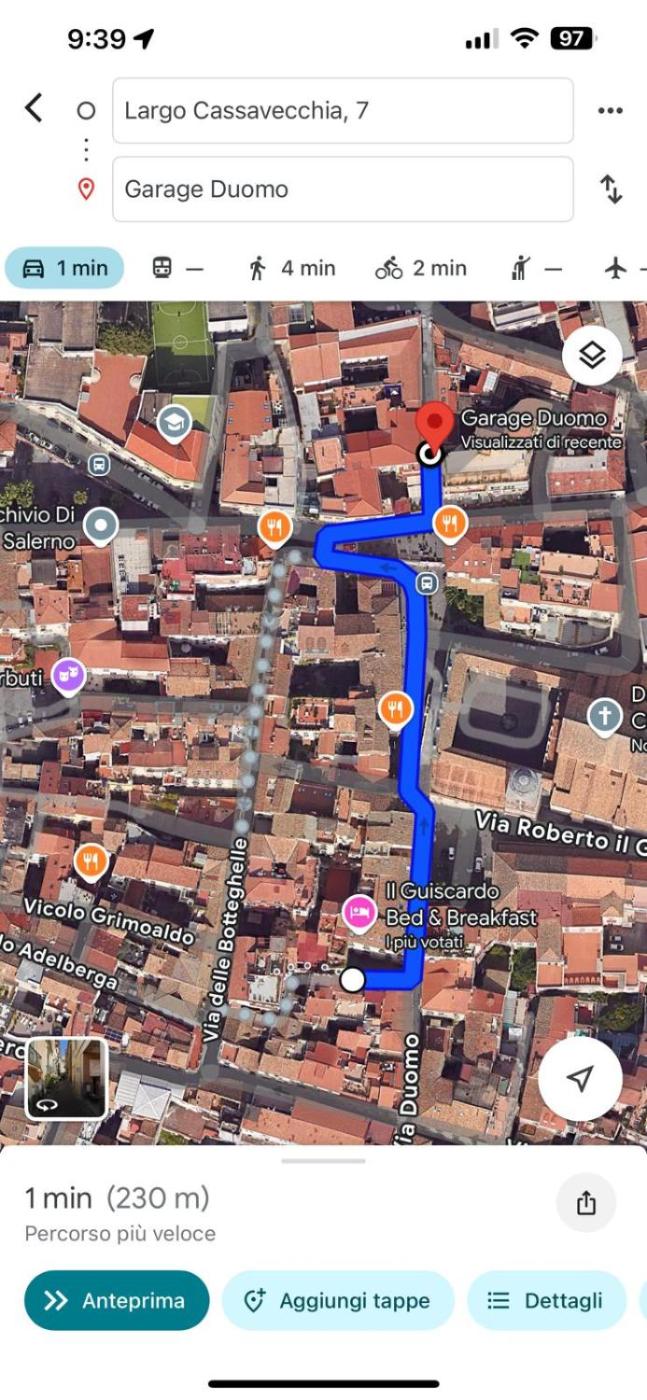Open the three-dot options menu
The width and height of the screenshot is (647, 1400).
(610, 111)
